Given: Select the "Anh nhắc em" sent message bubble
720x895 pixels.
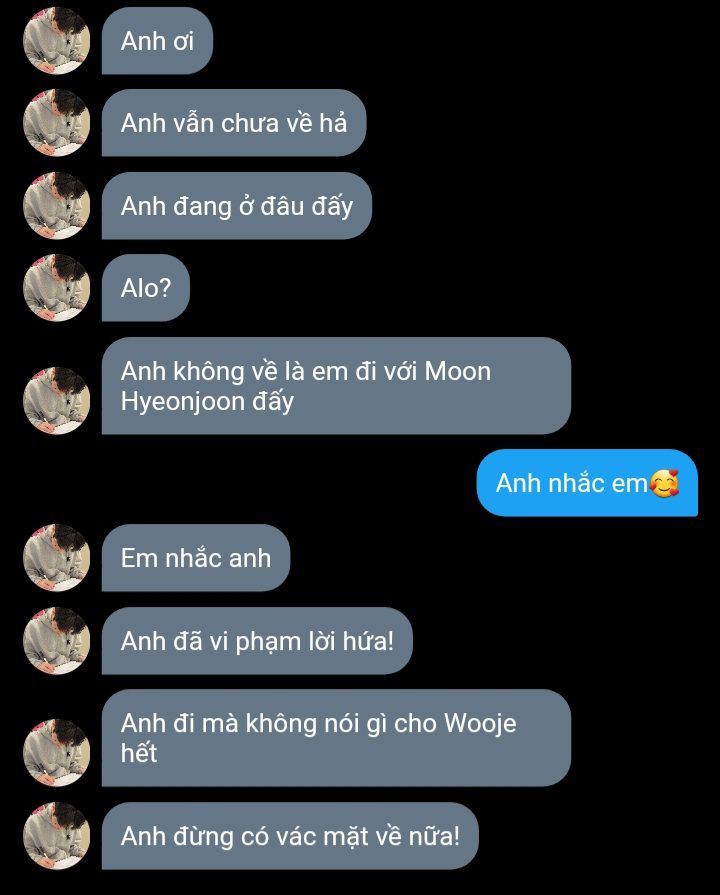Looking at the screenshot, I should point(587,484).
